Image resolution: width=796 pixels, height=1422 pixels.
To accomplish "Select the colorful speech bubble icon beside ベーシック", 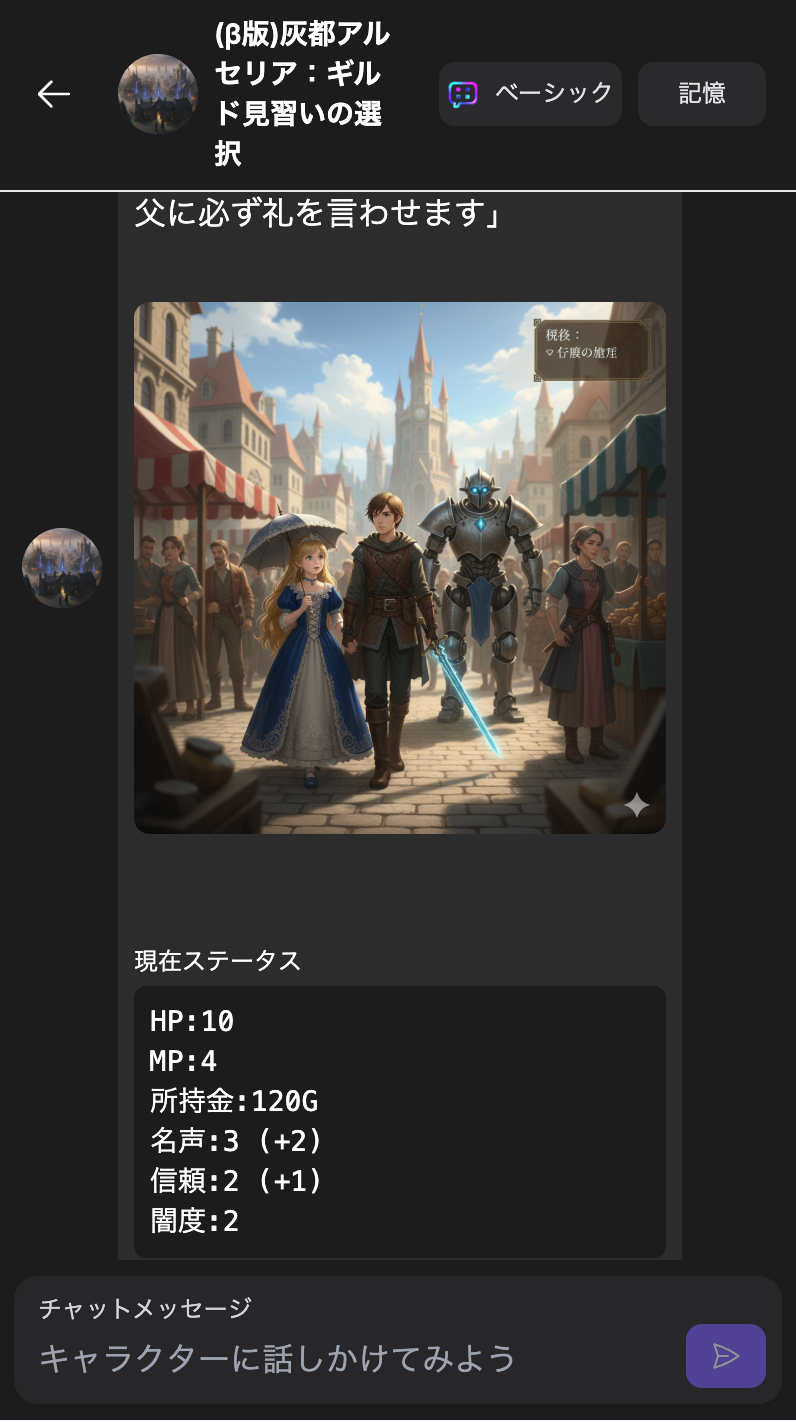I will coord(464,92).
